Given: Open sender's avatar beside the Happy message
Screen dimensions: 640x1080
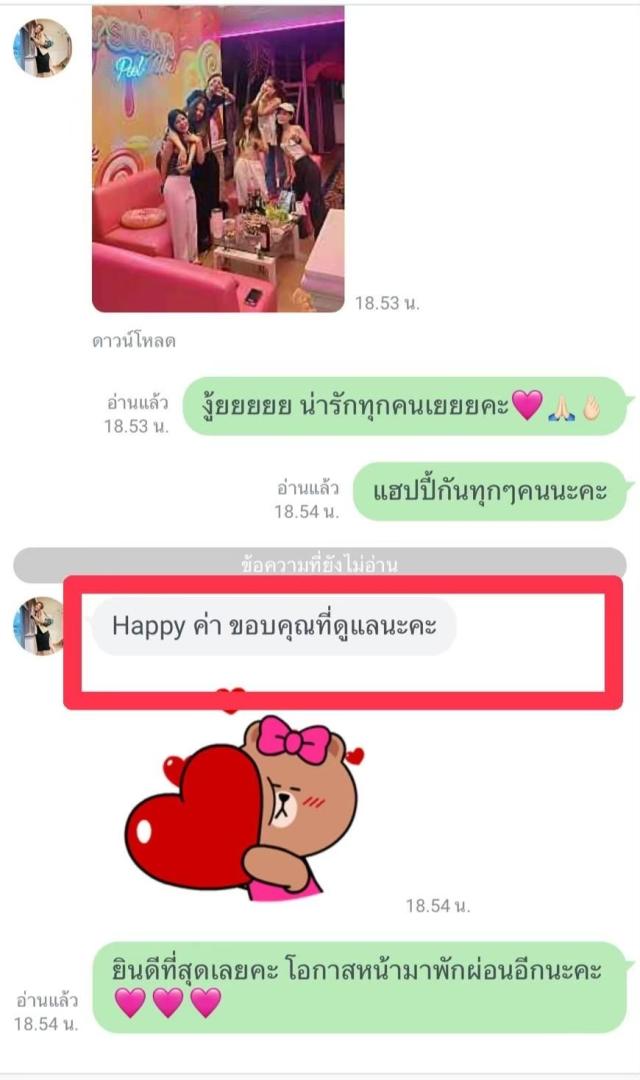Looking at the screenshot, I should tap(40, 626).
